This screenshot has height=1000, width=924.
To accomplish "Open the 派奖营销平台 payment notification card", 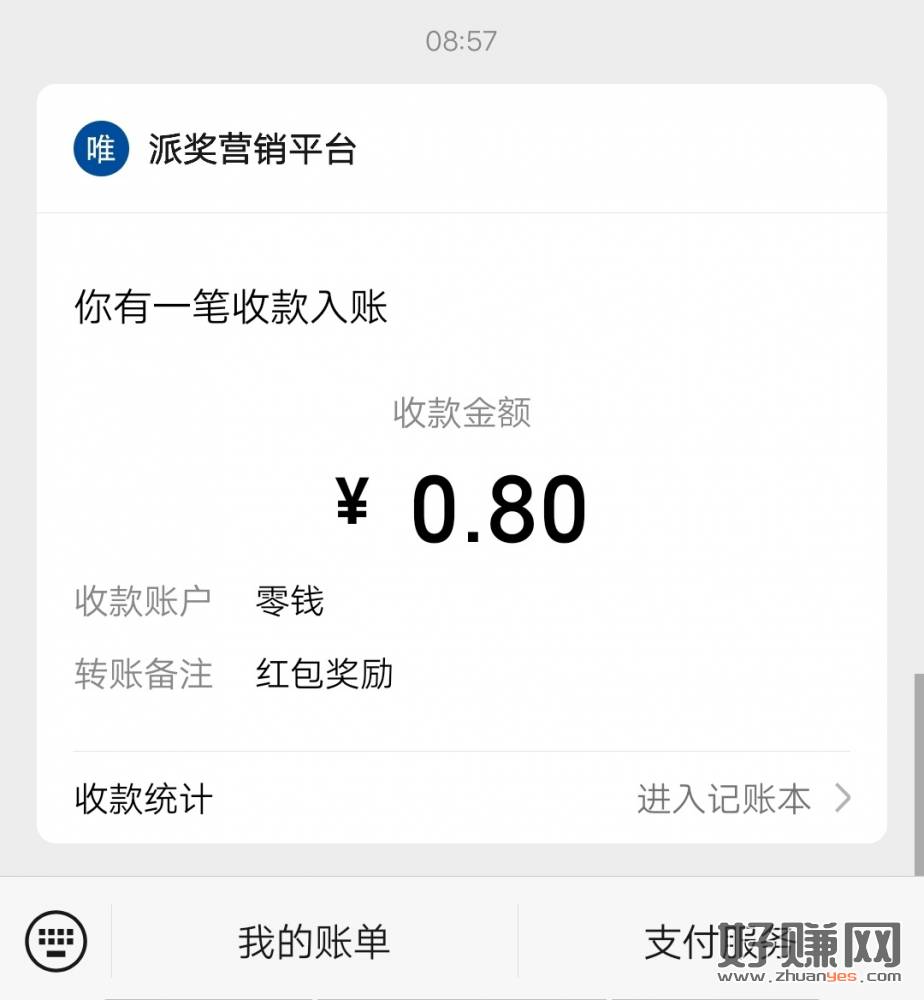I will click(461, 480).
